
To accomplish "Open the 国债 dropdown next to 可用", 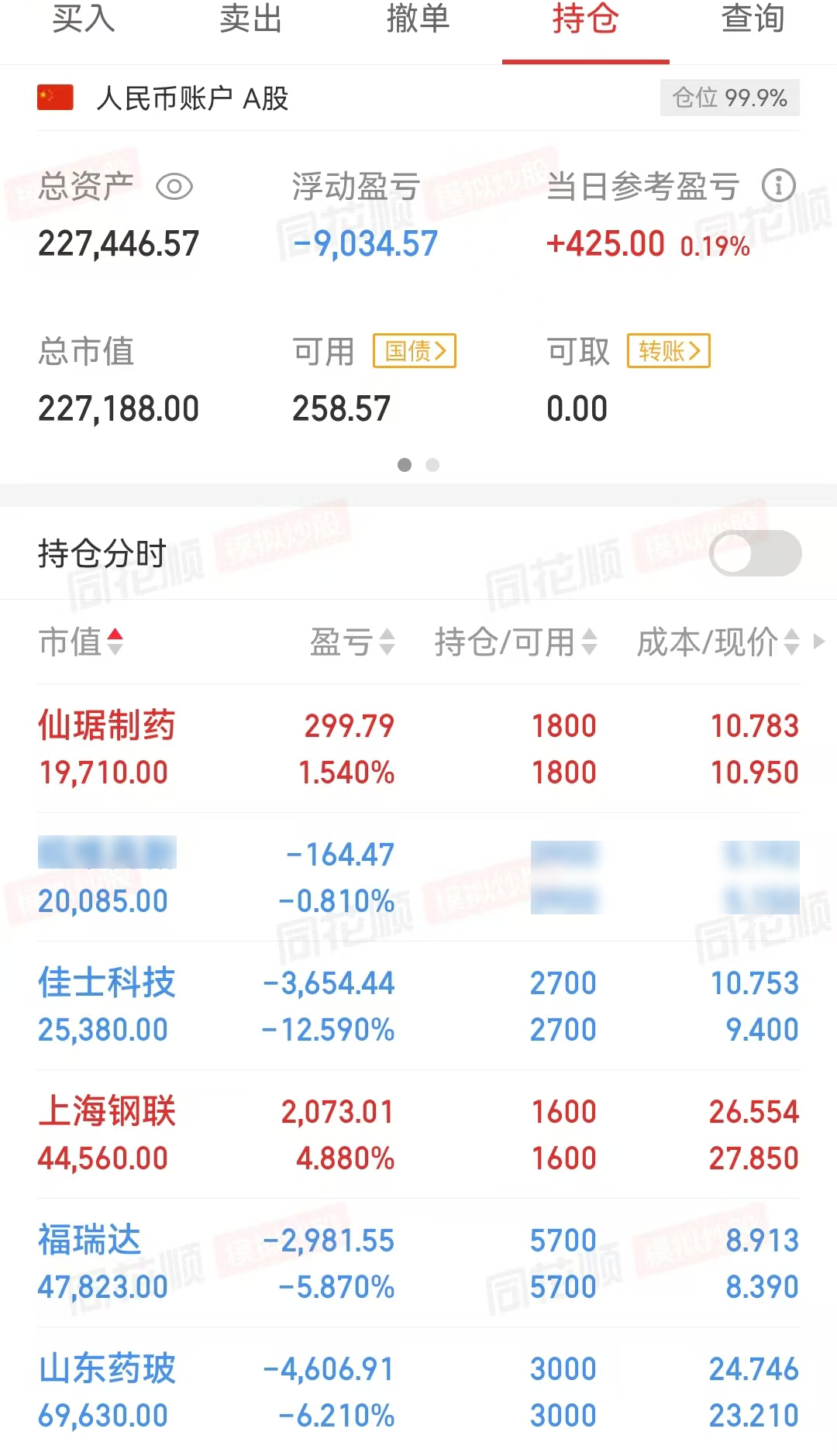I will coord(415,350).
